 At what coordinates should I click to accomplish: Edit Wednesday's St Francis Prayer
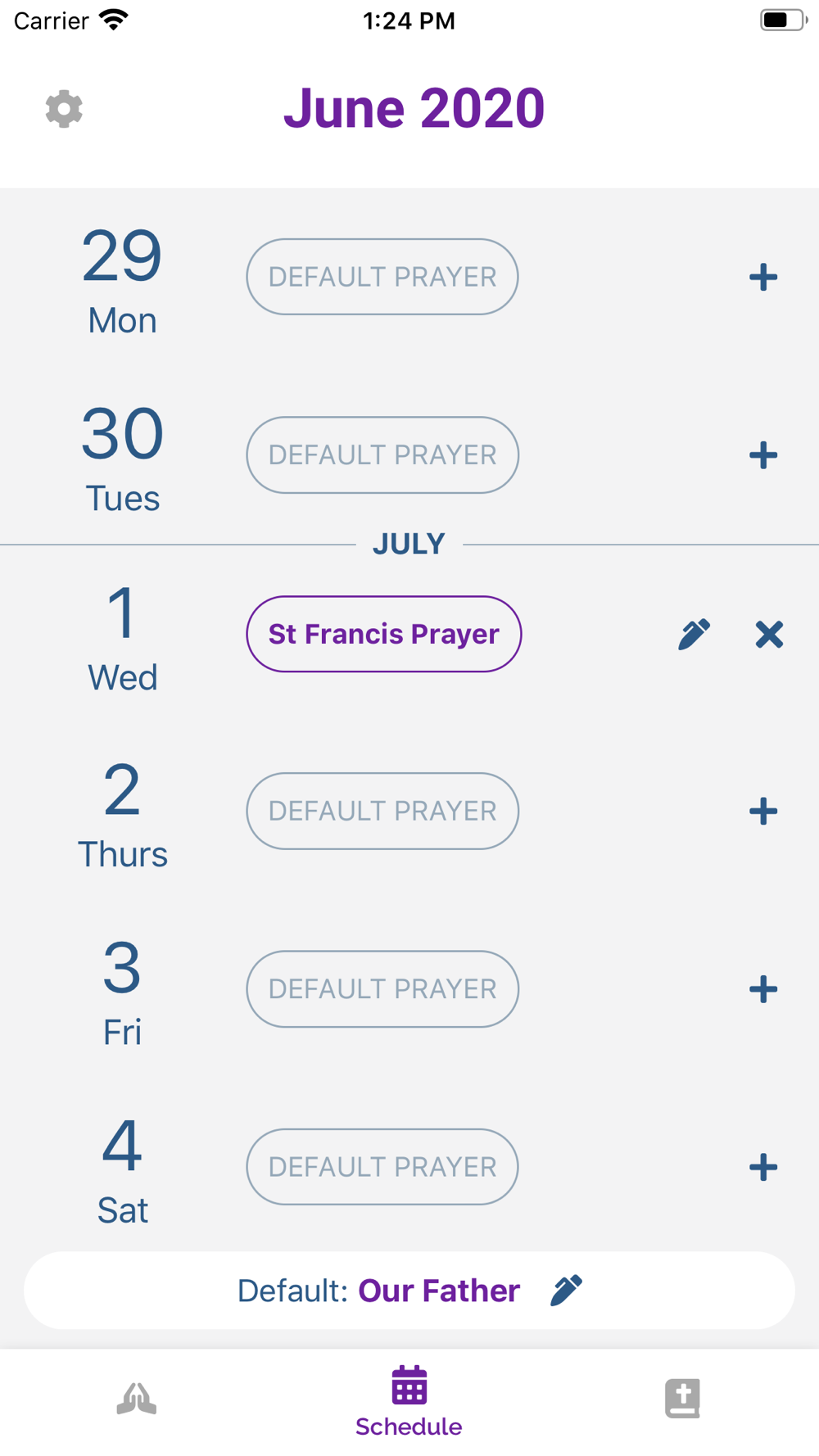coord(695,634)
